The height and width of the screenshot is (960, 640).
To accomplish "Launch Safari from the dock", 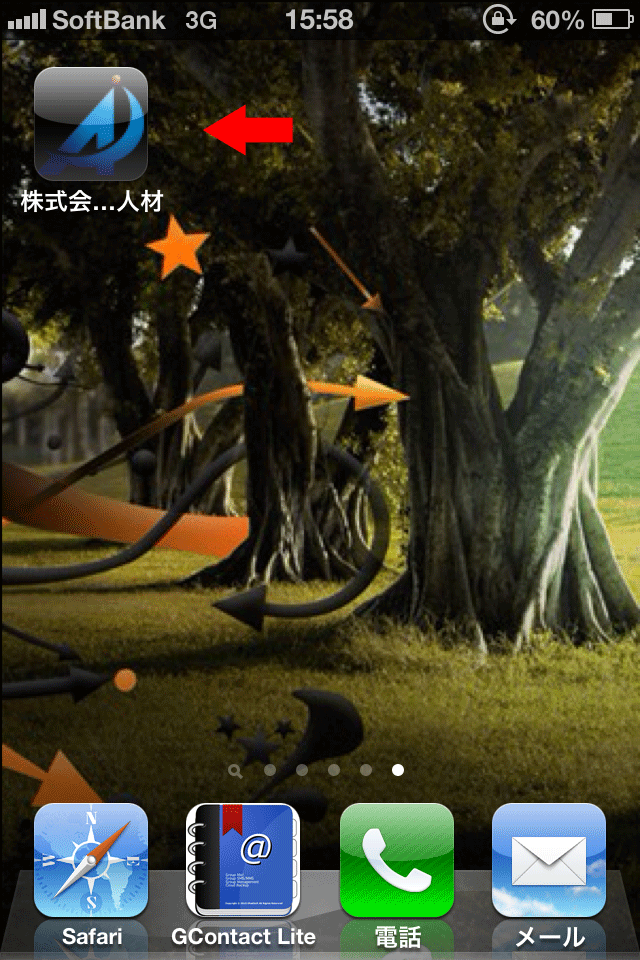I will (91, 861).
